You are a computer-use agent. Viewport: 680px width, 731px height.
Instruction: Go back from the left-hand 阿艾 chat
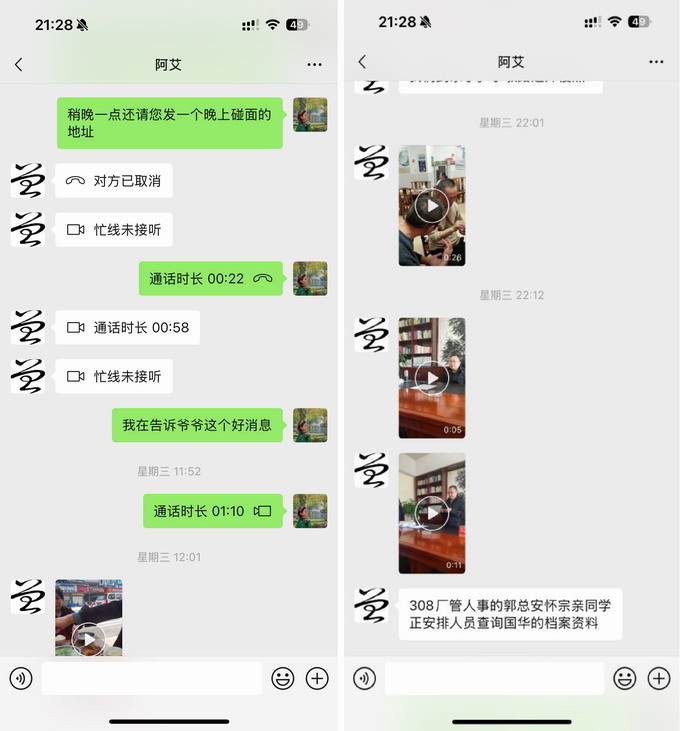18,64
